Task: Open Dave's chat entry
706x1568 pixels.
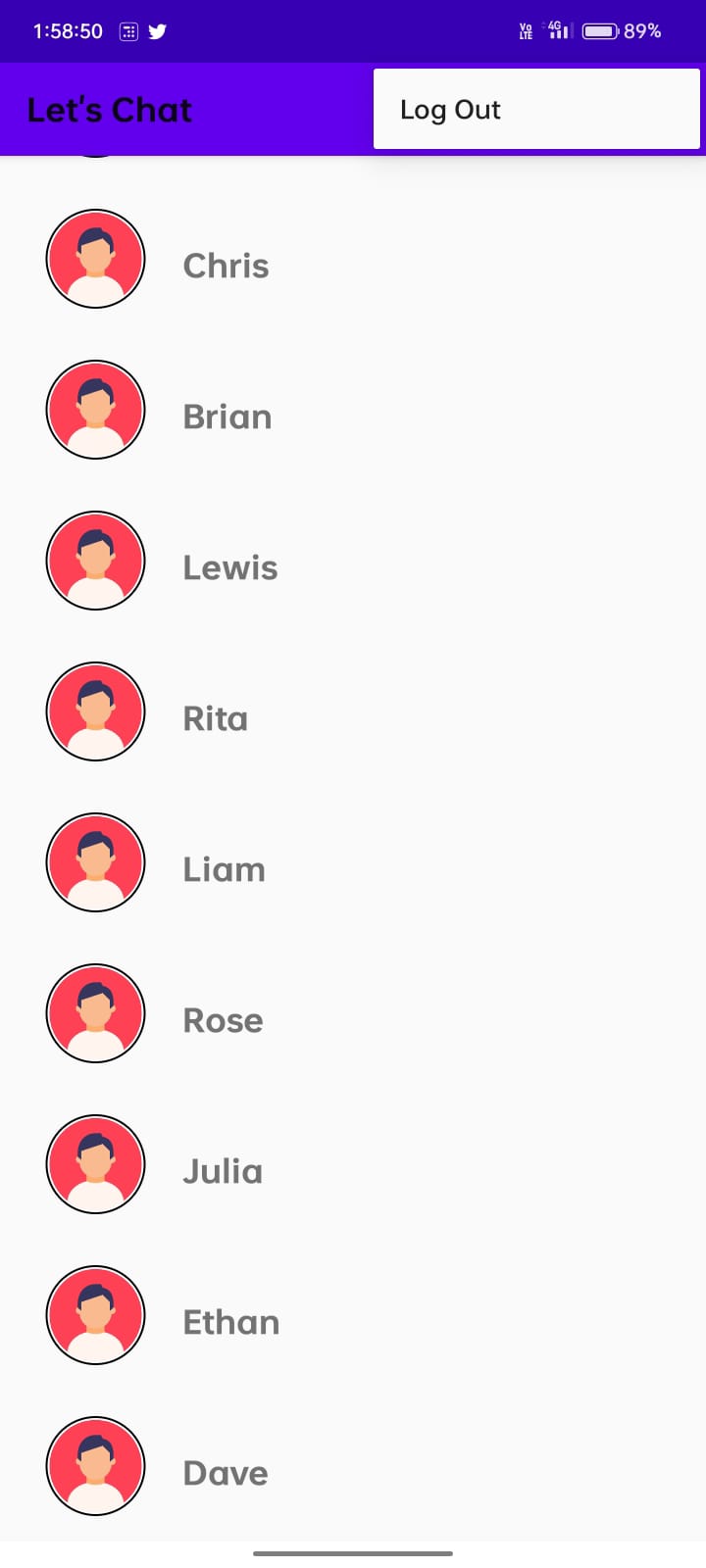Action: click(x=225, y=1472)
